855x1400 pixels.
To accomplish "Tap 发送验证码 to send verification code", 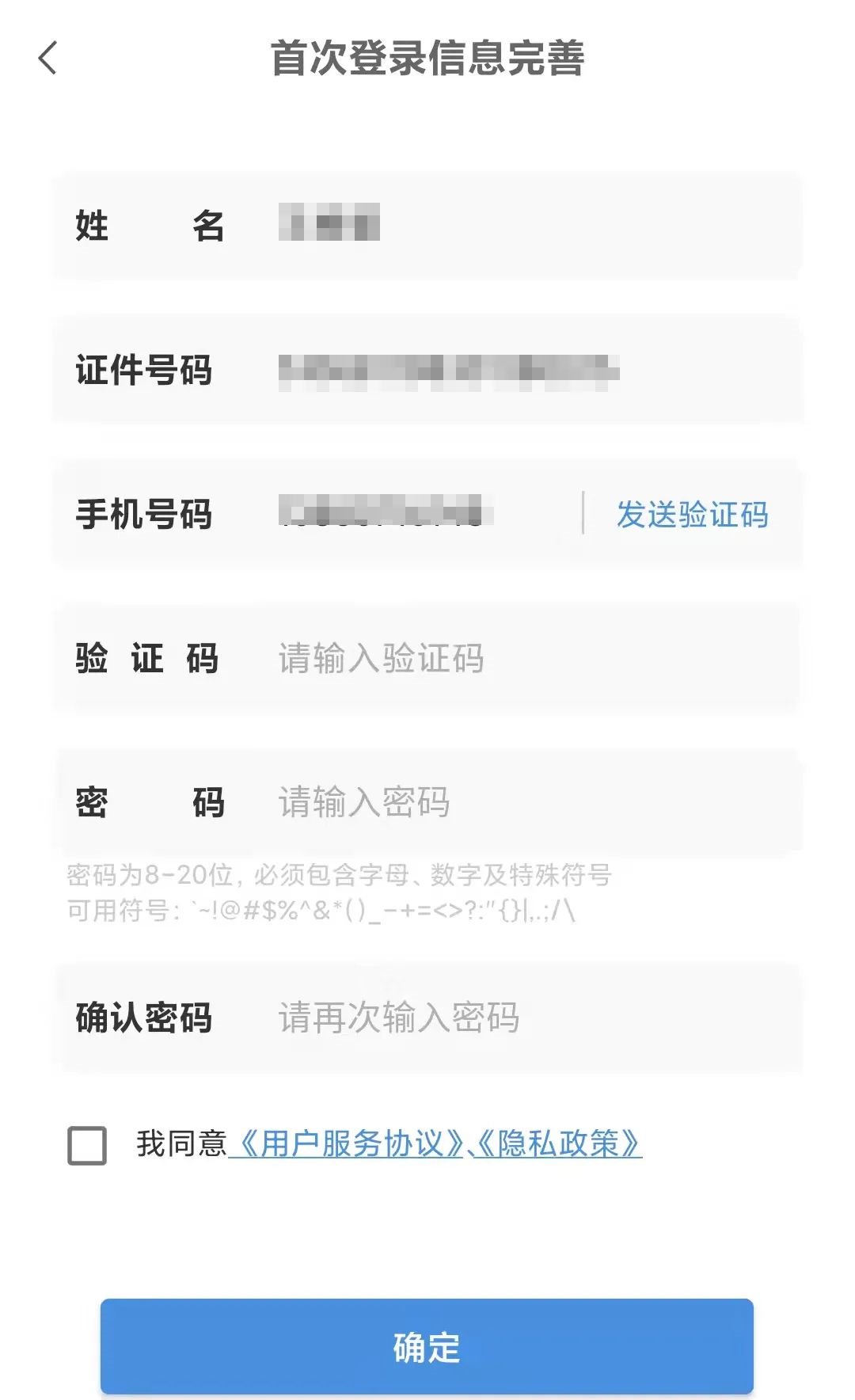I will 692,514.
